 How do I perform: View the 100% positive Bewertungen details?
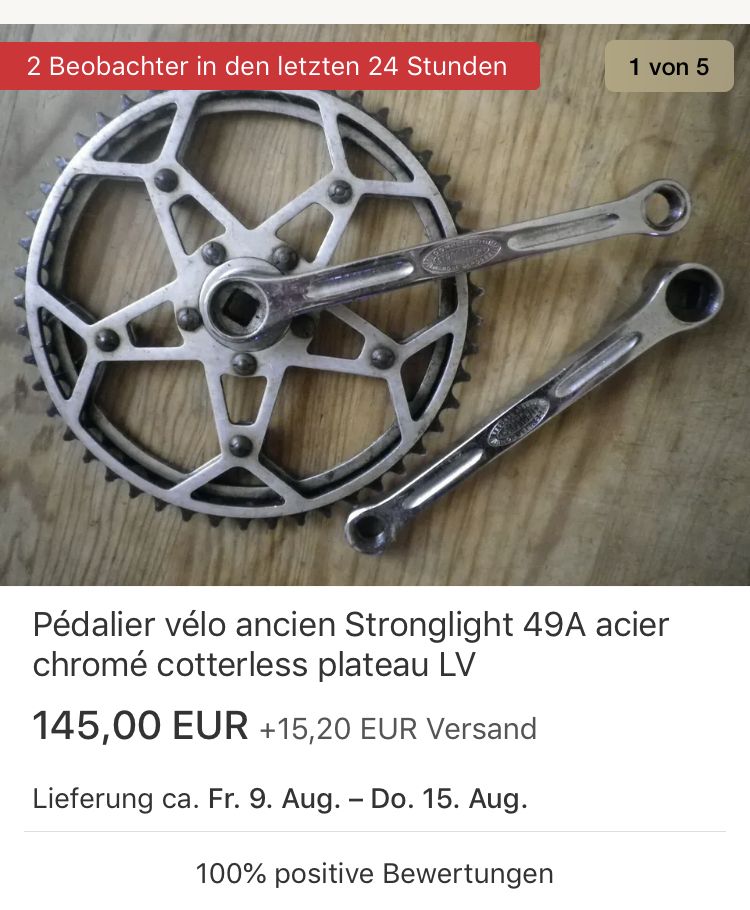375,873
